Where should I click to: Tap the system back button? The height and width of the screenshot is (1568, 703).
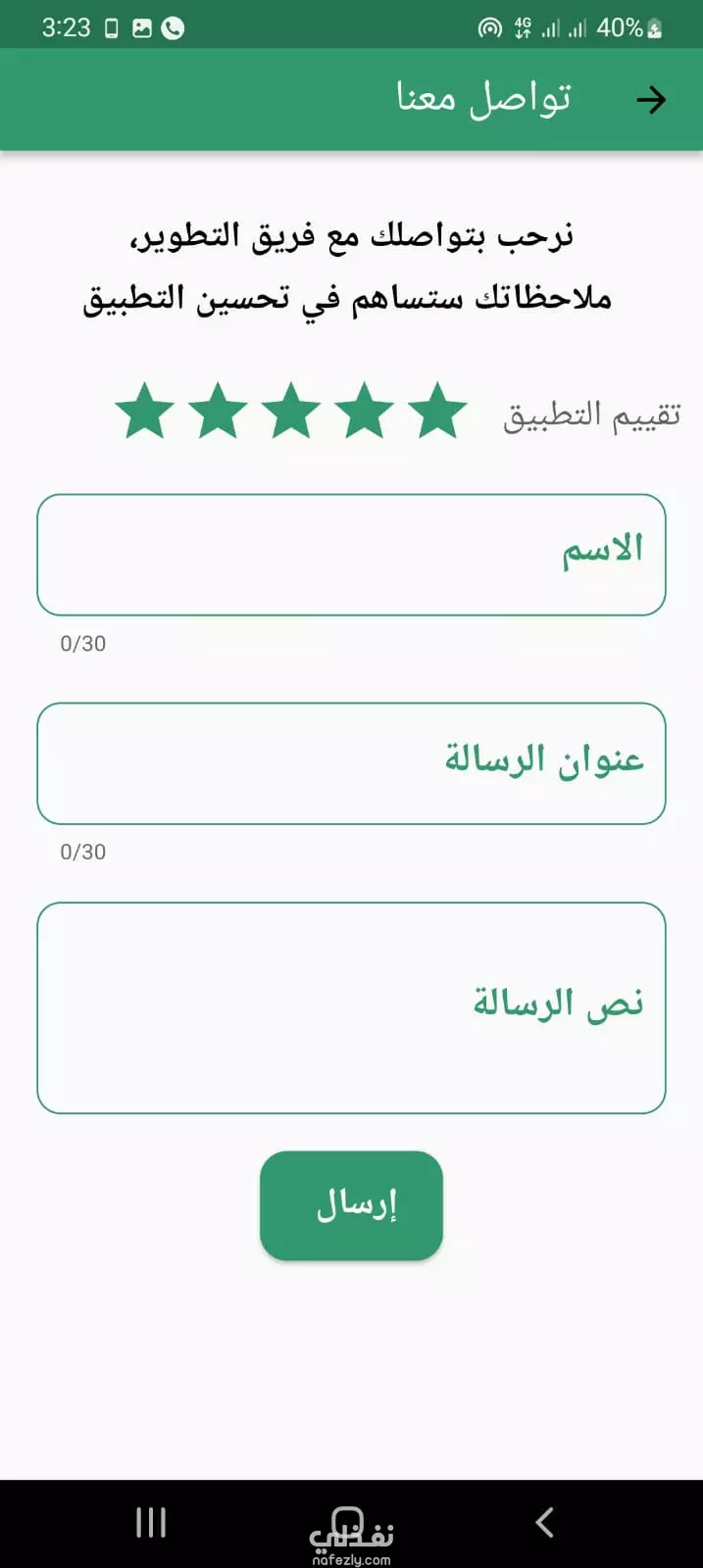(x=546, y=1522)
